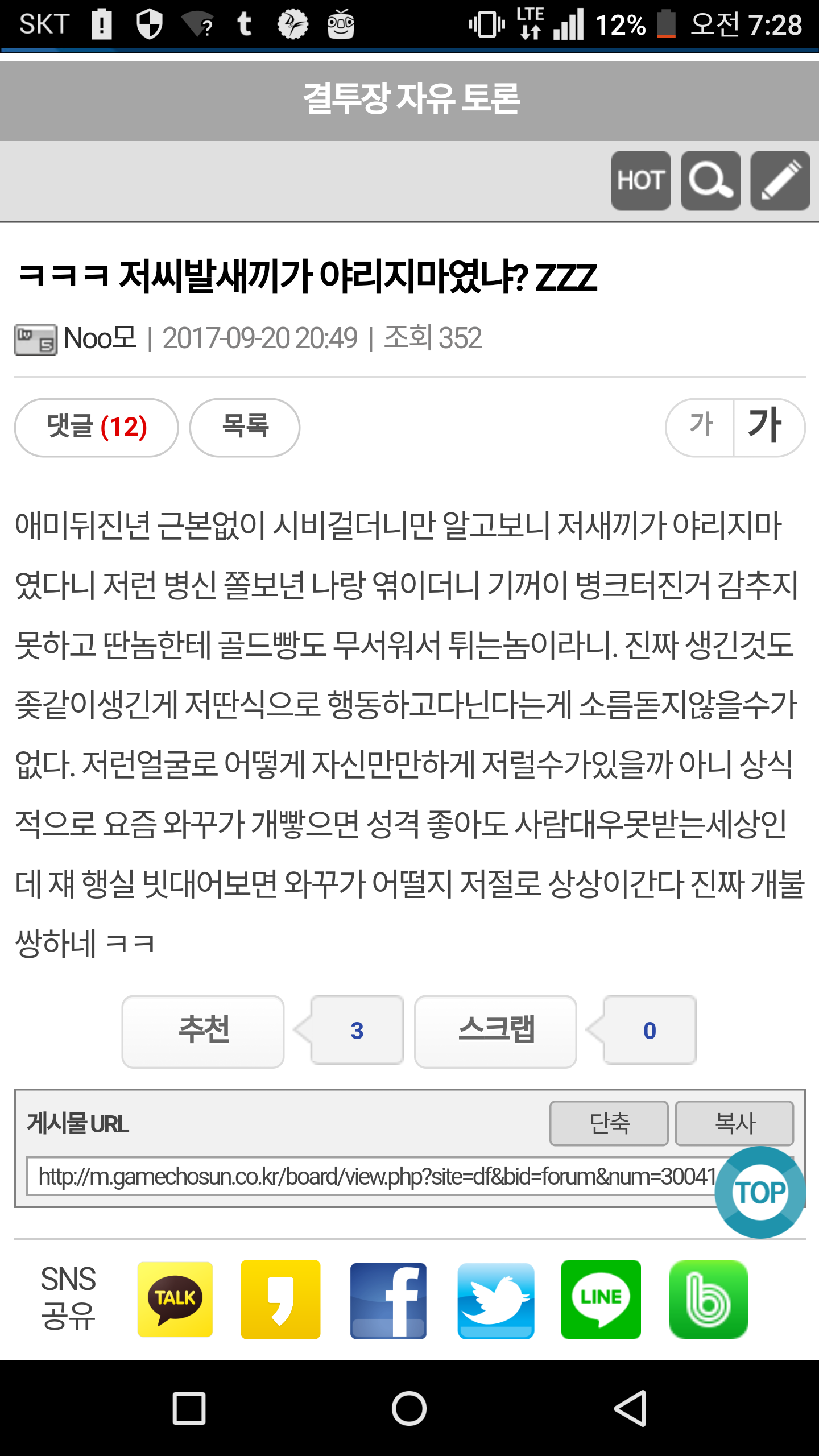The image size is (819, 1456).
Task: Decrease font size with small 가
Action: pyautogui.click(x=701, y=427)
